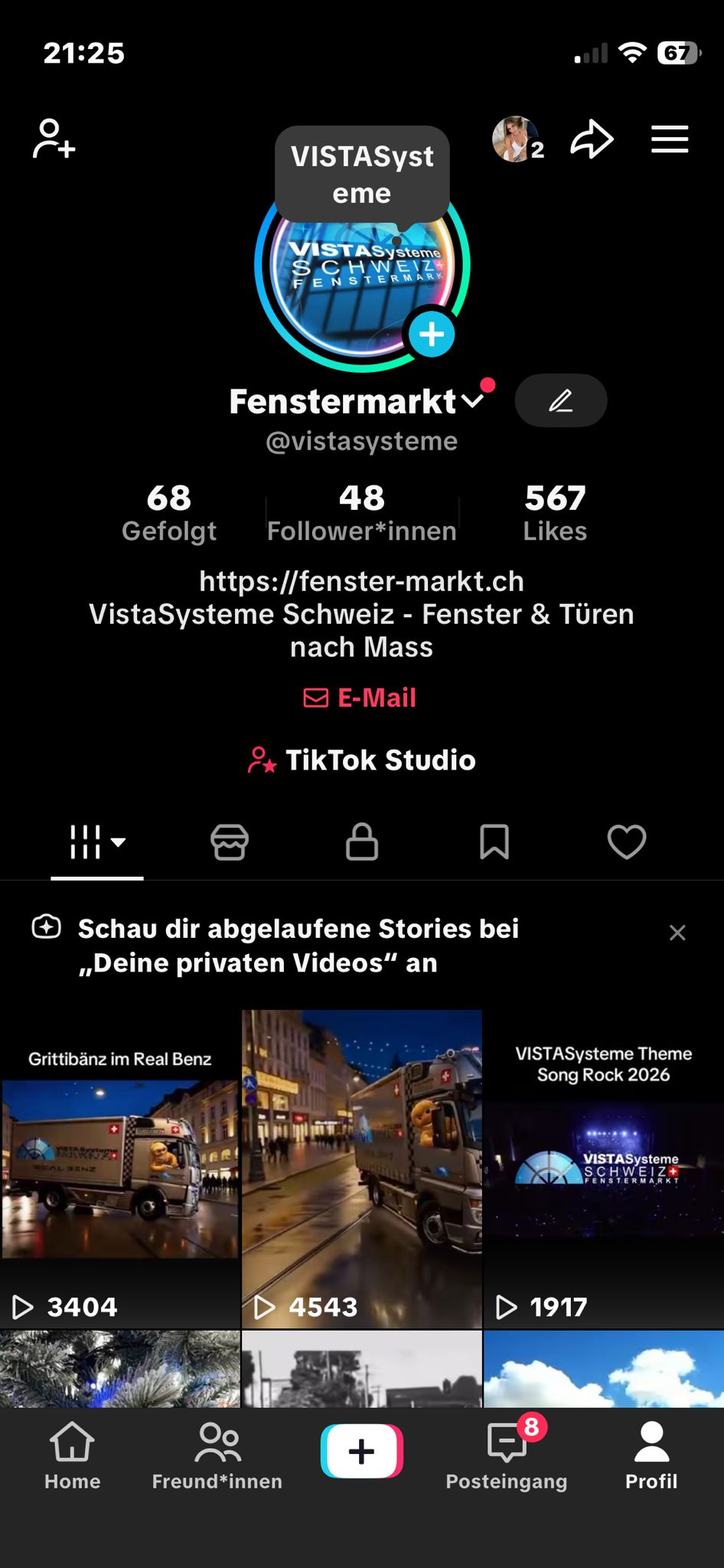Play the VISTASysteme Theme Song Rock 2026 video
Viewport: 724px width, 1568px height.
604,1169
